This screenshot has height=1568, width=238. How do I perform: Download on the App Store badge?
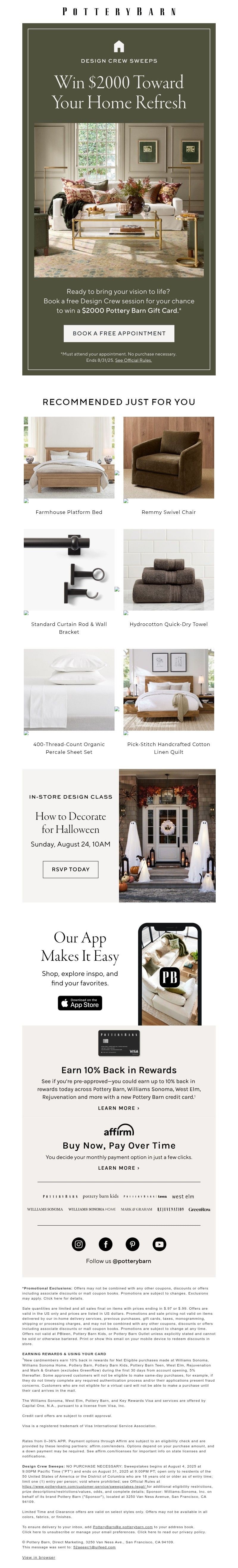point(80,1003)
